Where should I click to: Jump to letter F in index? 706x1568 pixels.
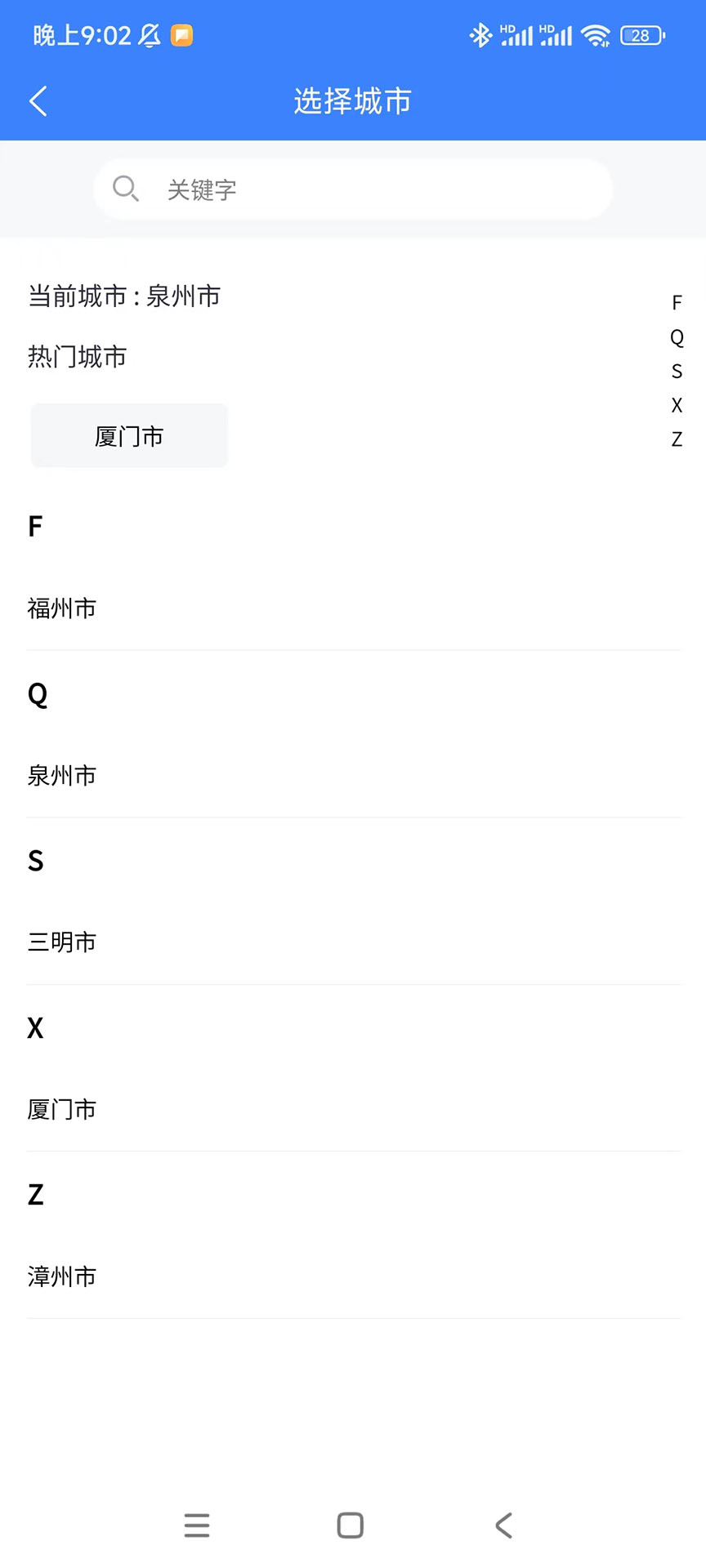coord(677,303)
